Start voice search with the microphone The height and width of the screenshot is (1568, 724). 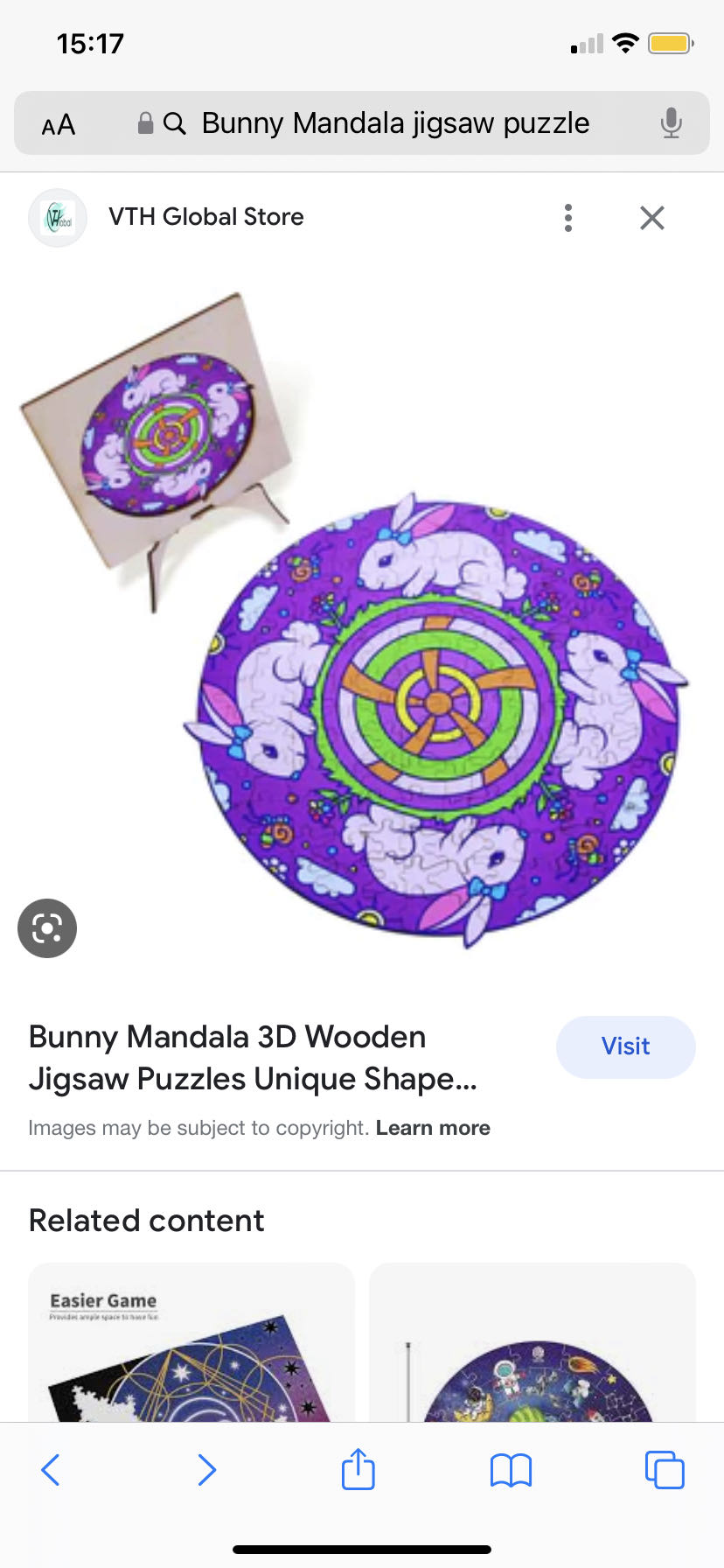(x=671, y=123)
